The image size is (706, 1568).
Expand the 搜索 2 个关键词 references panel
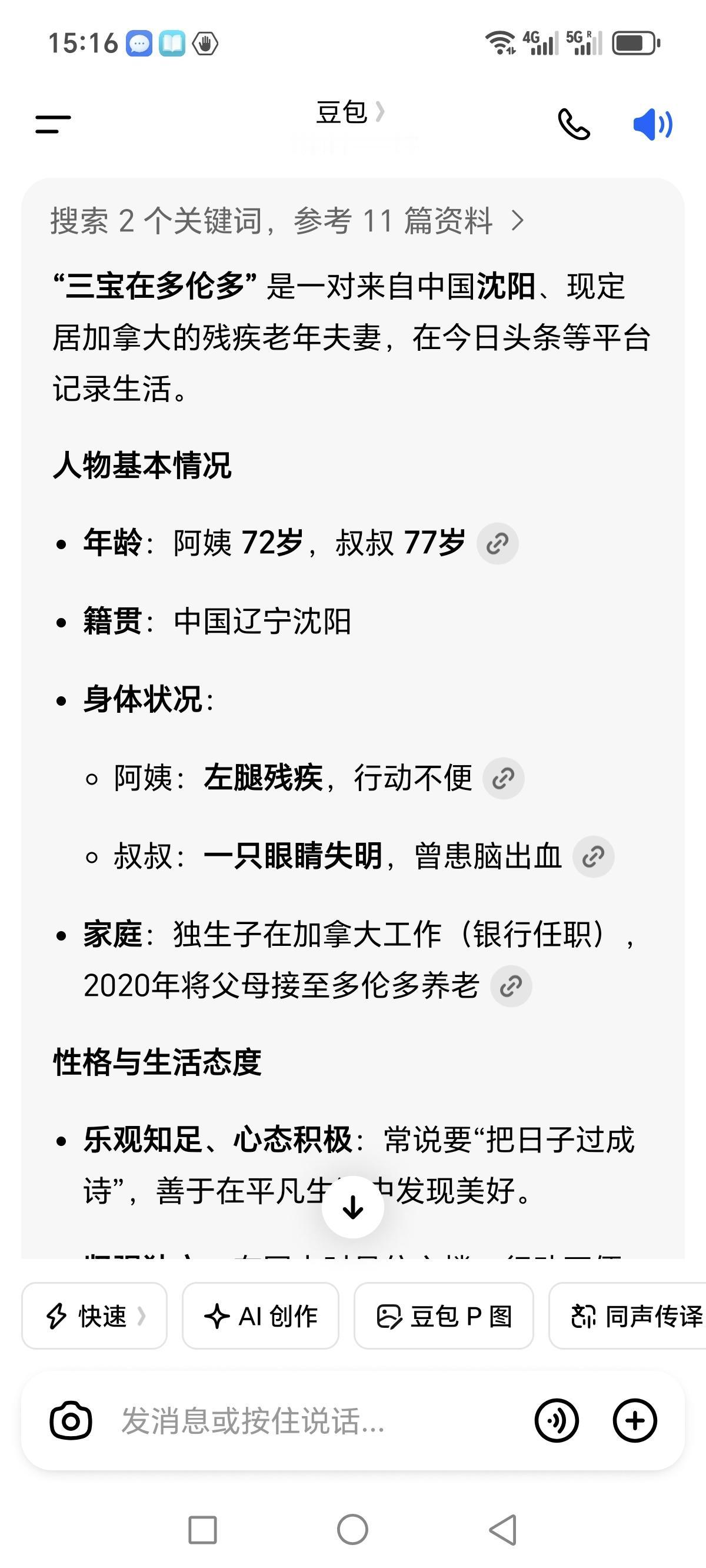pos(286,221)
